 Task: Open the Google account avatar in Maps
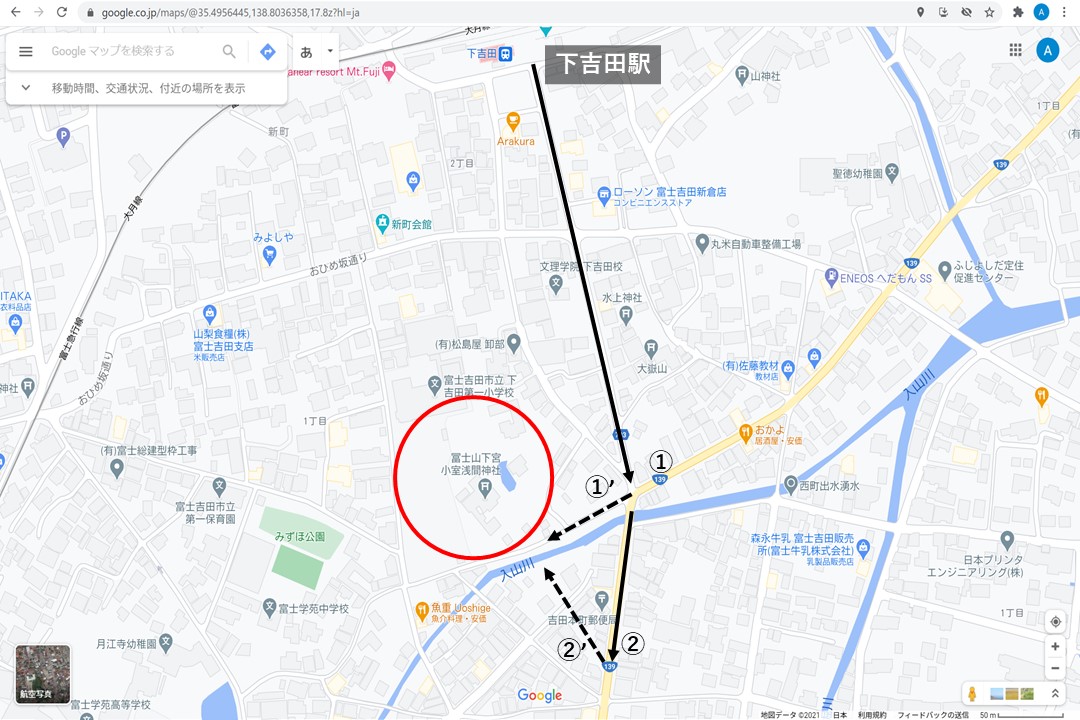click(x=1047, y=50)
